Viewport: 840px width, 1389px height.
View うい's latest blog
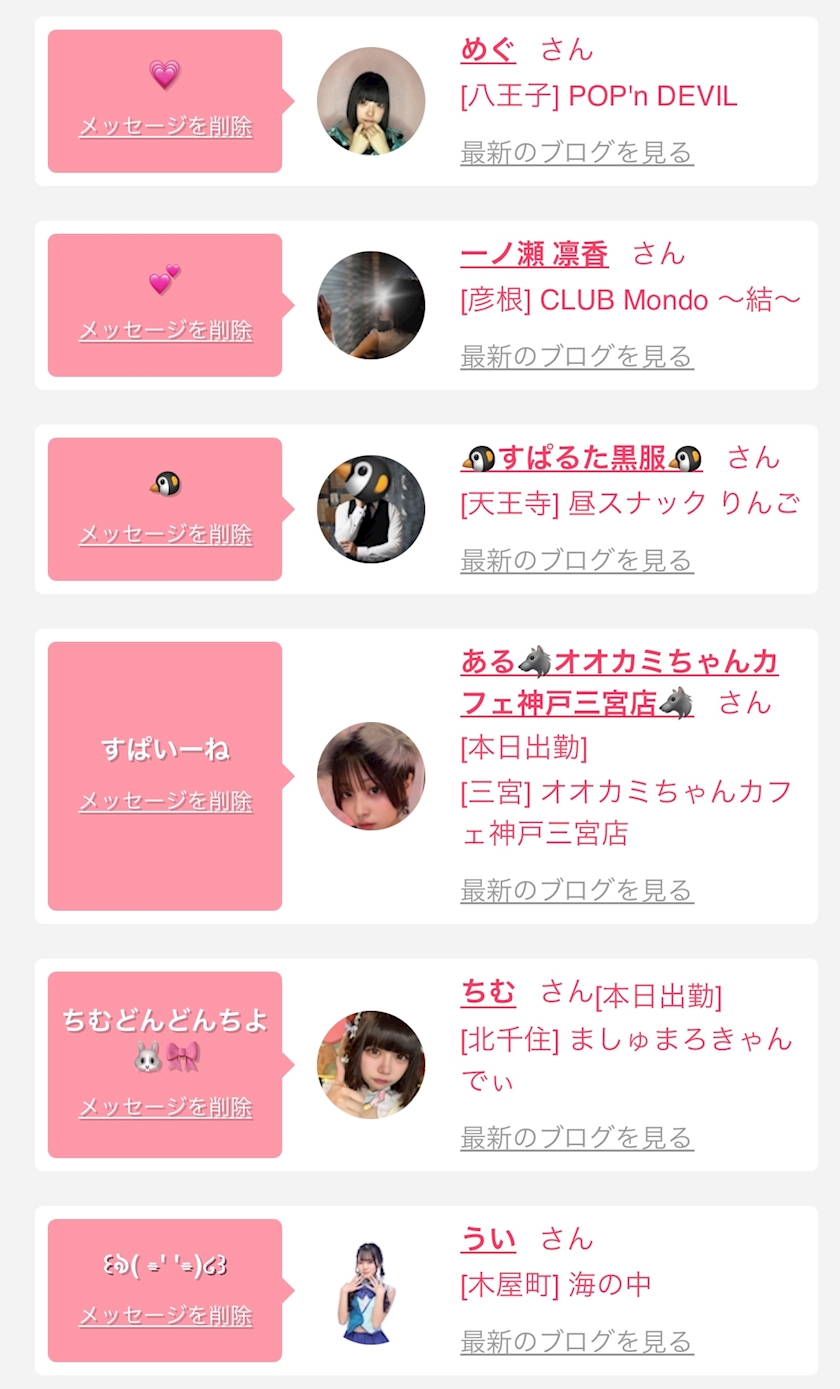(x=577, y=1342)
